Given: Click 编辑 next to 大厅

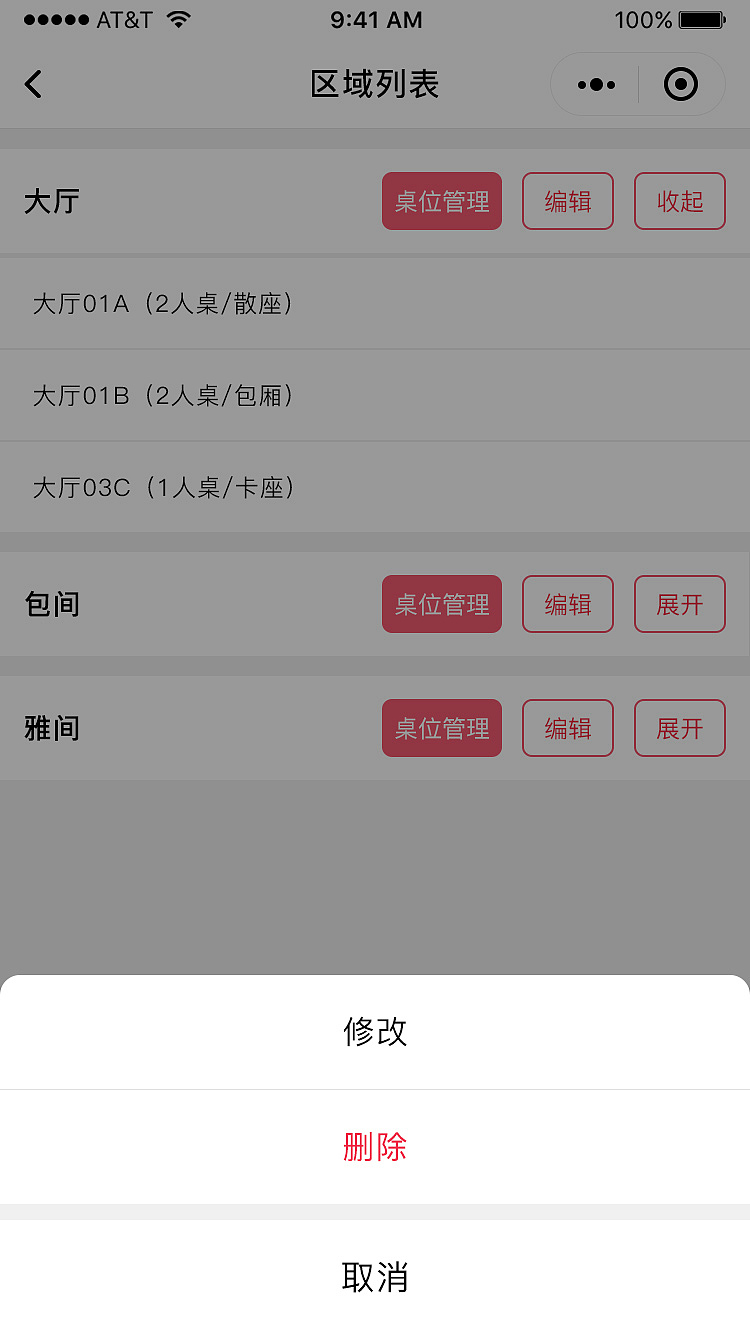Looking at the screenshot, I should coord(567,201).
